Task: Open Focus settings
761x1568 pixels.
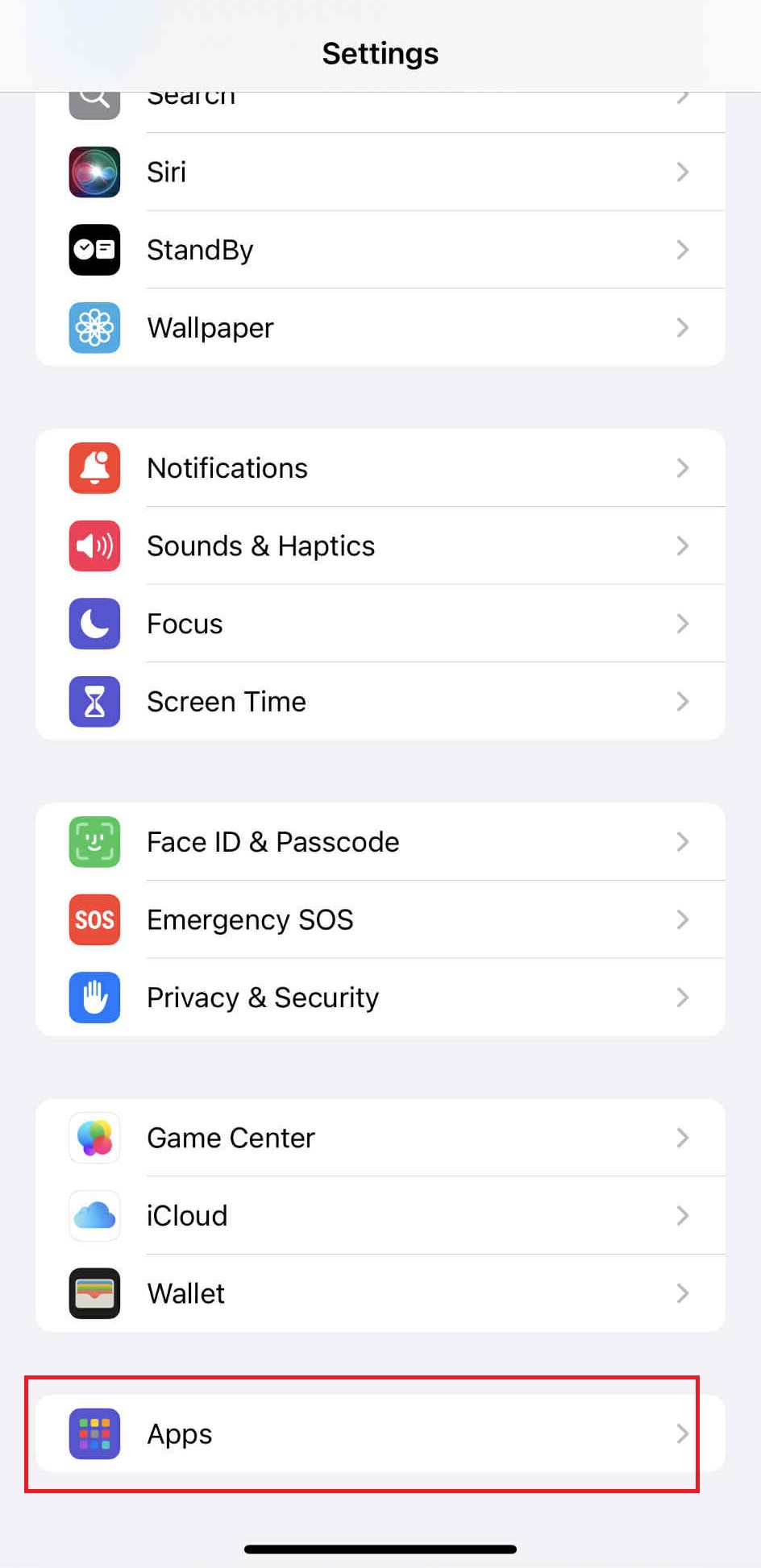Action: pyautogui.click(x=379, y=624)
